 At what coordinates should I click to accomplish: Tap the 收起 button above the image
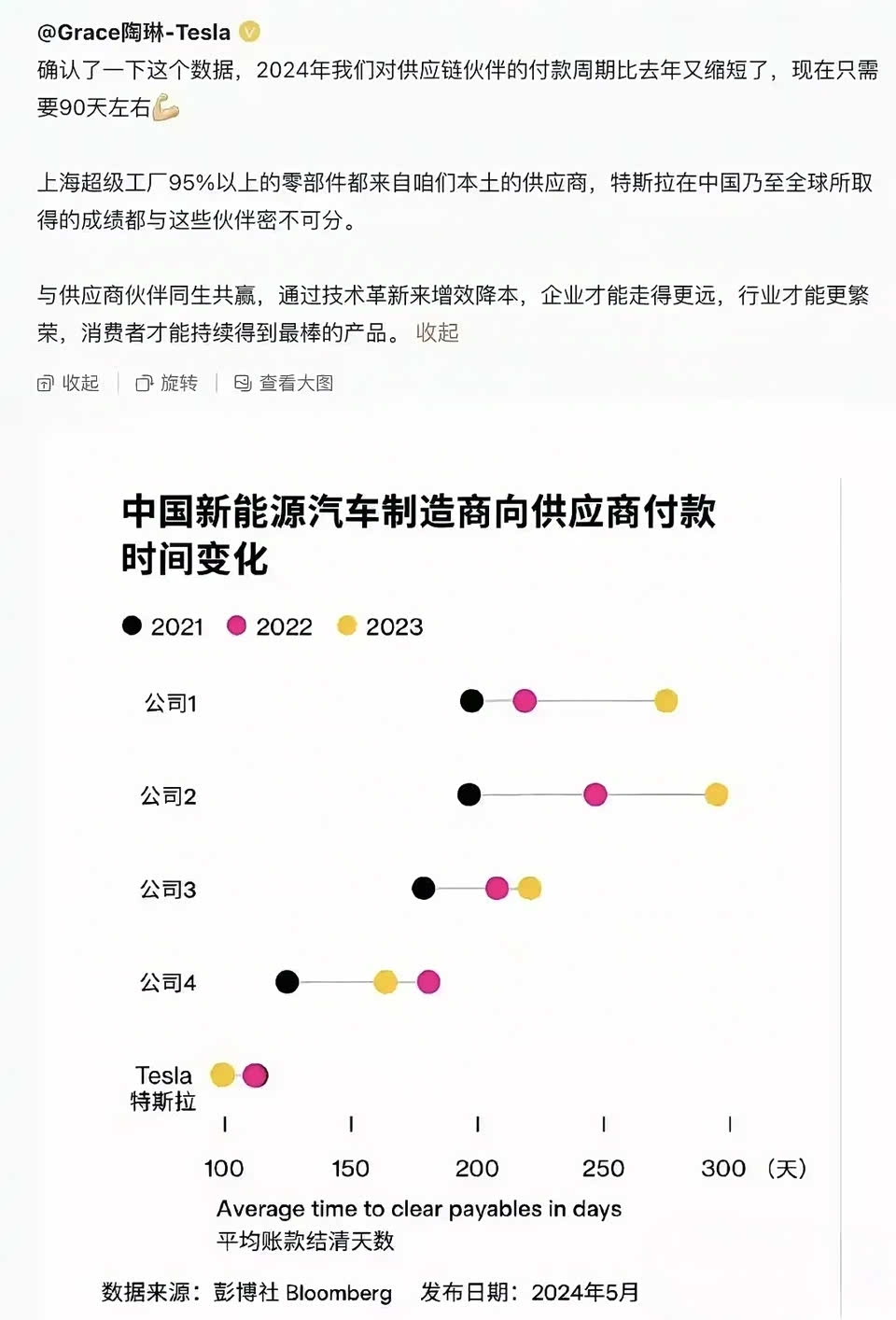[68, 384]
